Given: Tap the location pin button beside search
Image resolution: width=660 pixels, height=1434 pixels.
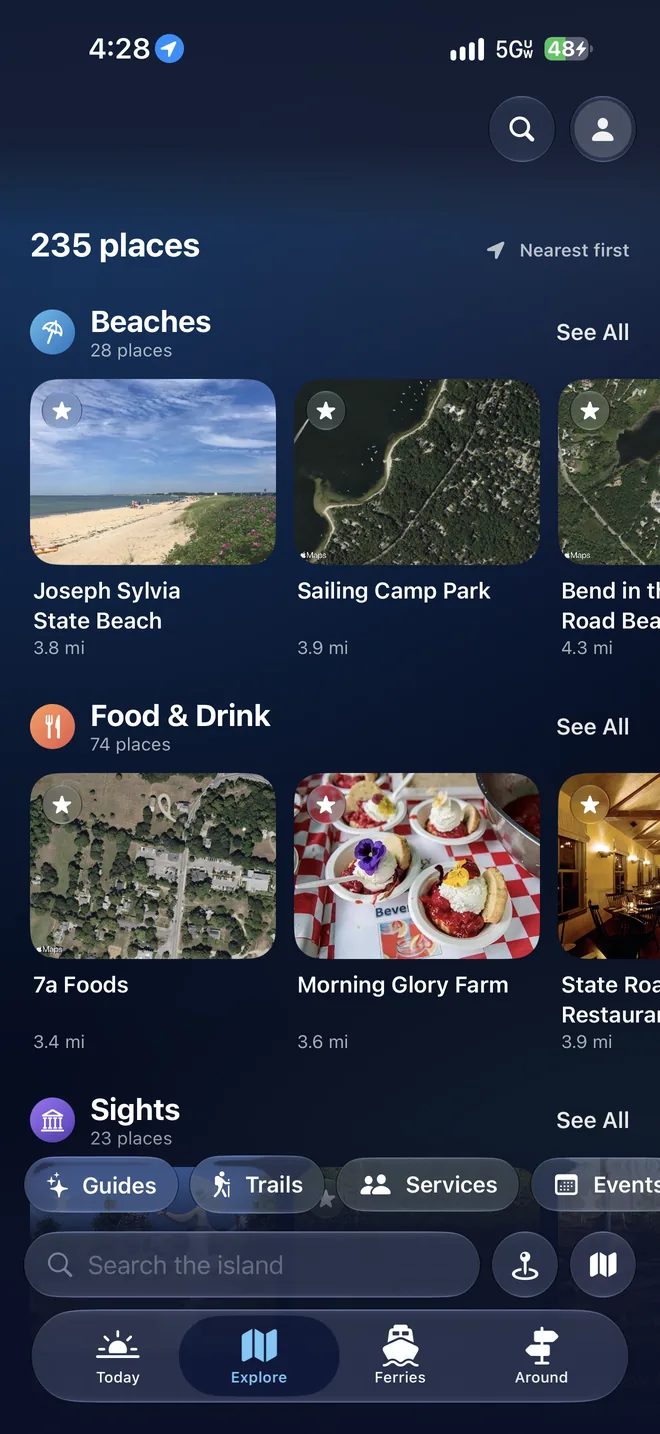Looking at the screenshot, I should click(x=525, y=1265).
